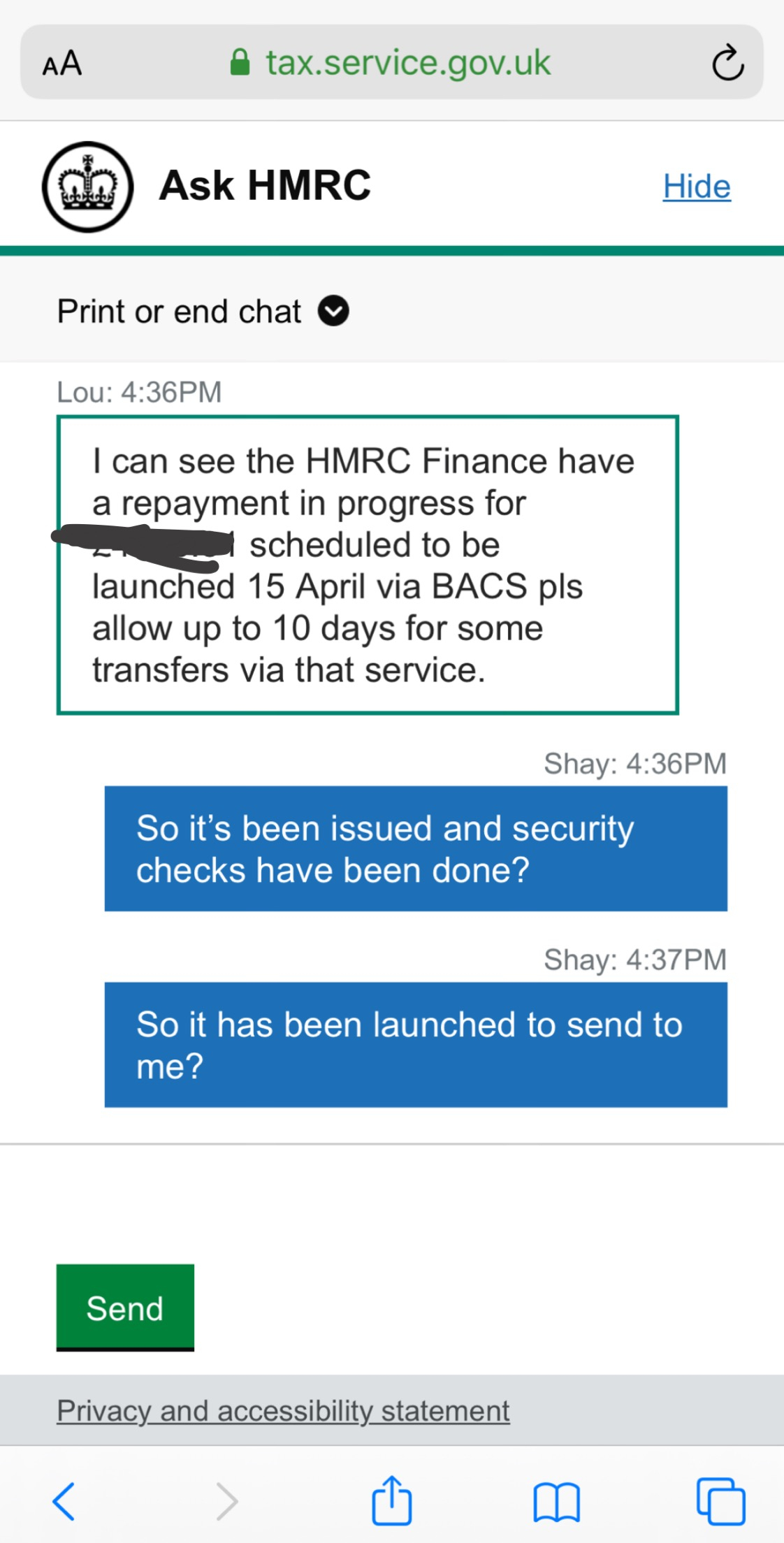Open the AA text size menu
This screenshot has width=784, height=1543.
pyautogui.click(x=62, y=64)
